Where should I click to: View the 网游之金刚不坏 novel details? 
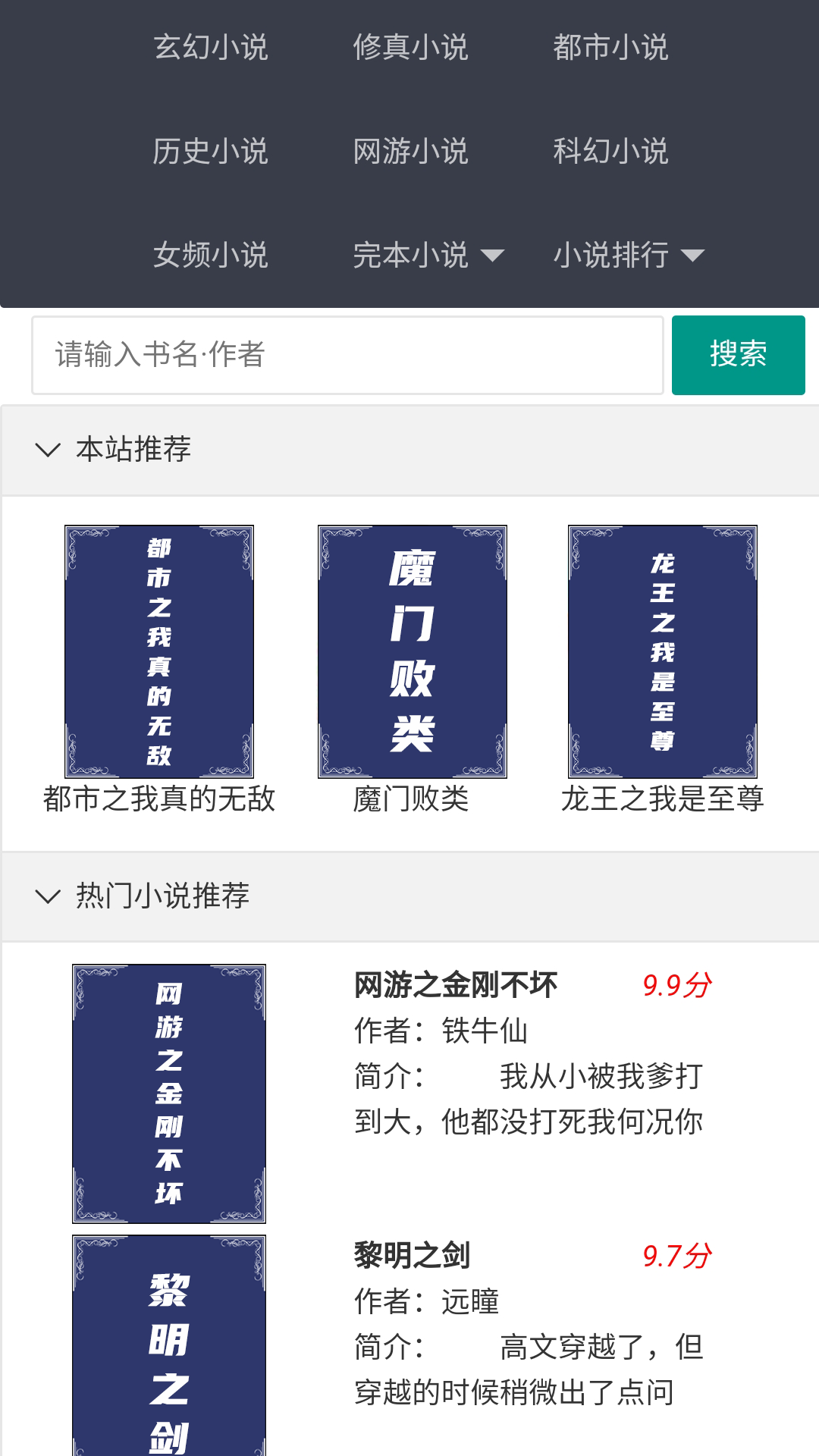click(456, 985)
